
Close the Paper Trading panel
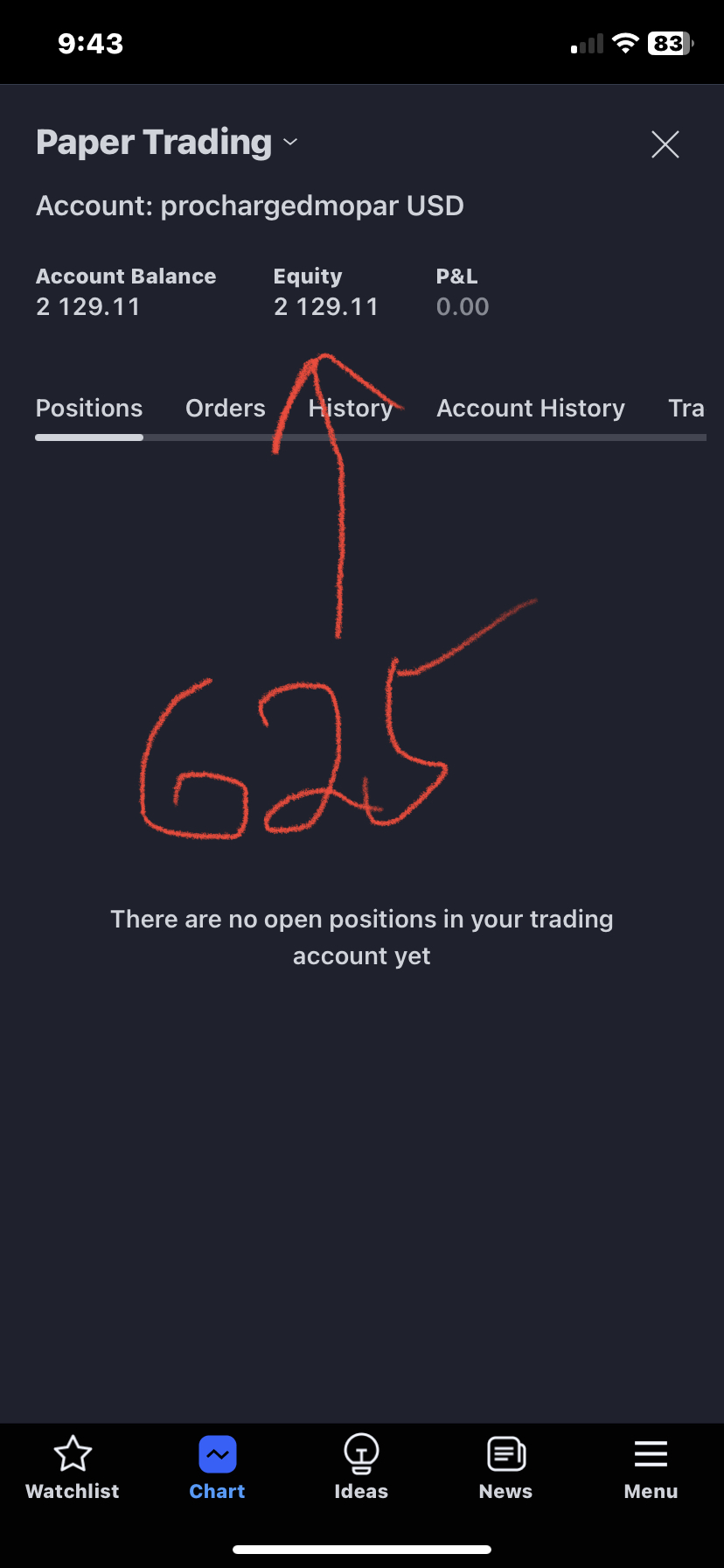tap(665, 144)
